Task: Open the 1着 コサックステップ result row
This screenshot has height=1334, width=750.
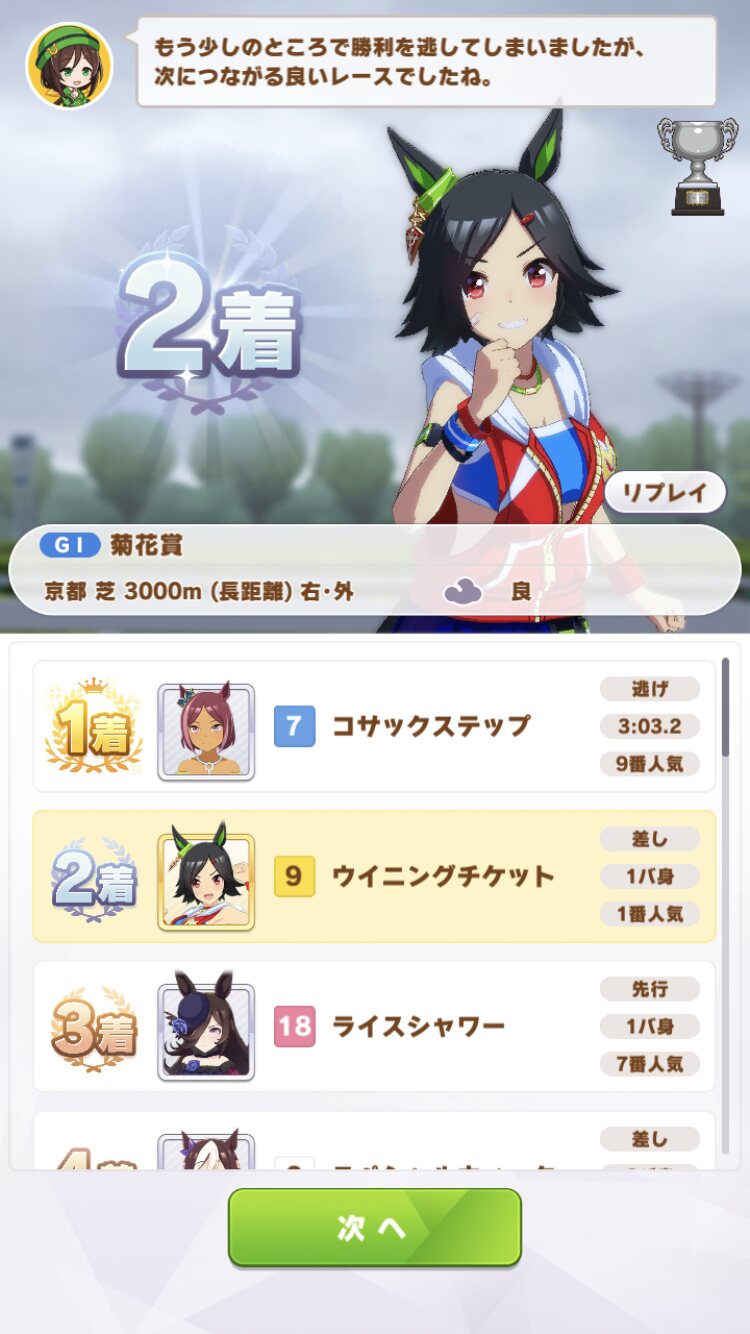Action: tap(375, 726)
